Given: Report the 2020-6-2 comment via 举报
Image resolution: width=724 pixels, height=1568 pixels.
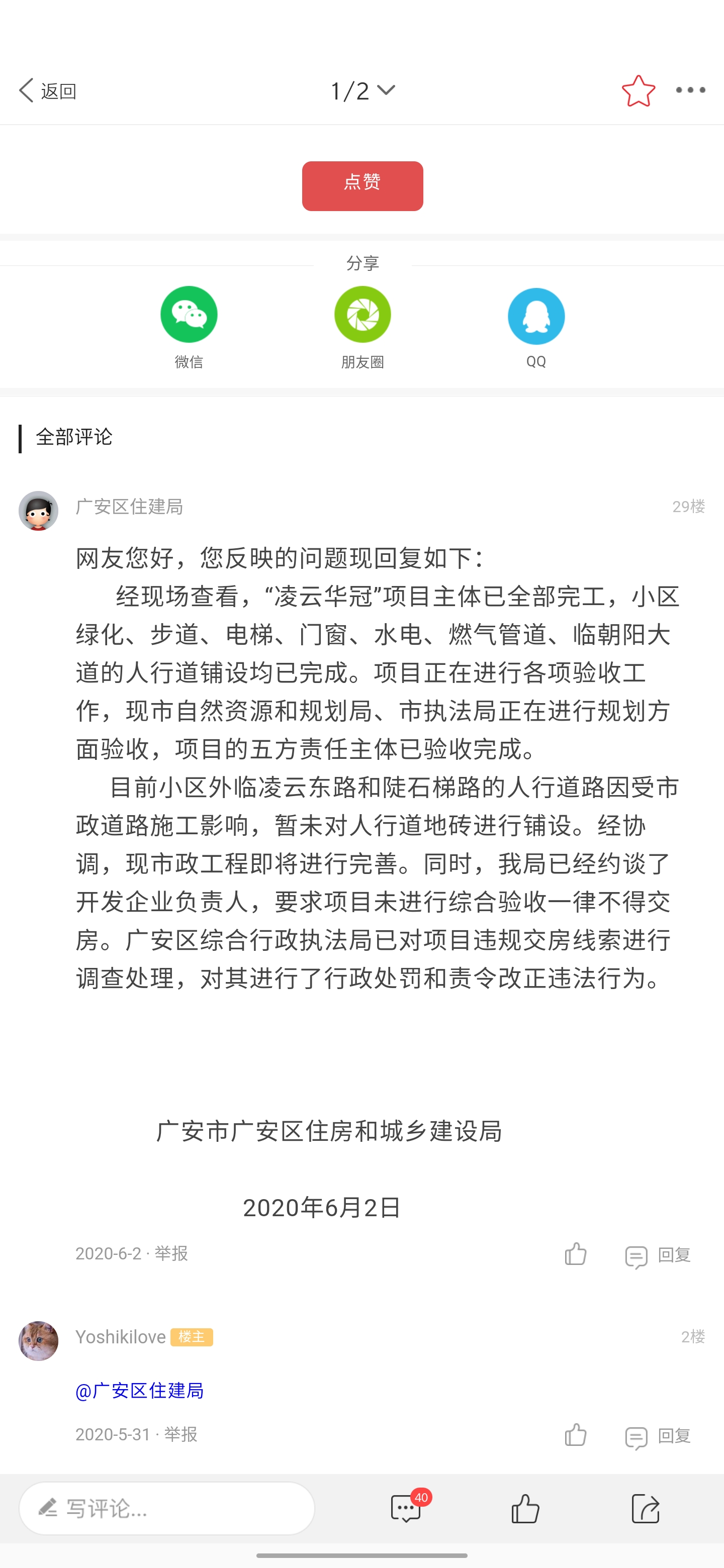Looking at the screenshot, I should click(x=171, y=1253).
